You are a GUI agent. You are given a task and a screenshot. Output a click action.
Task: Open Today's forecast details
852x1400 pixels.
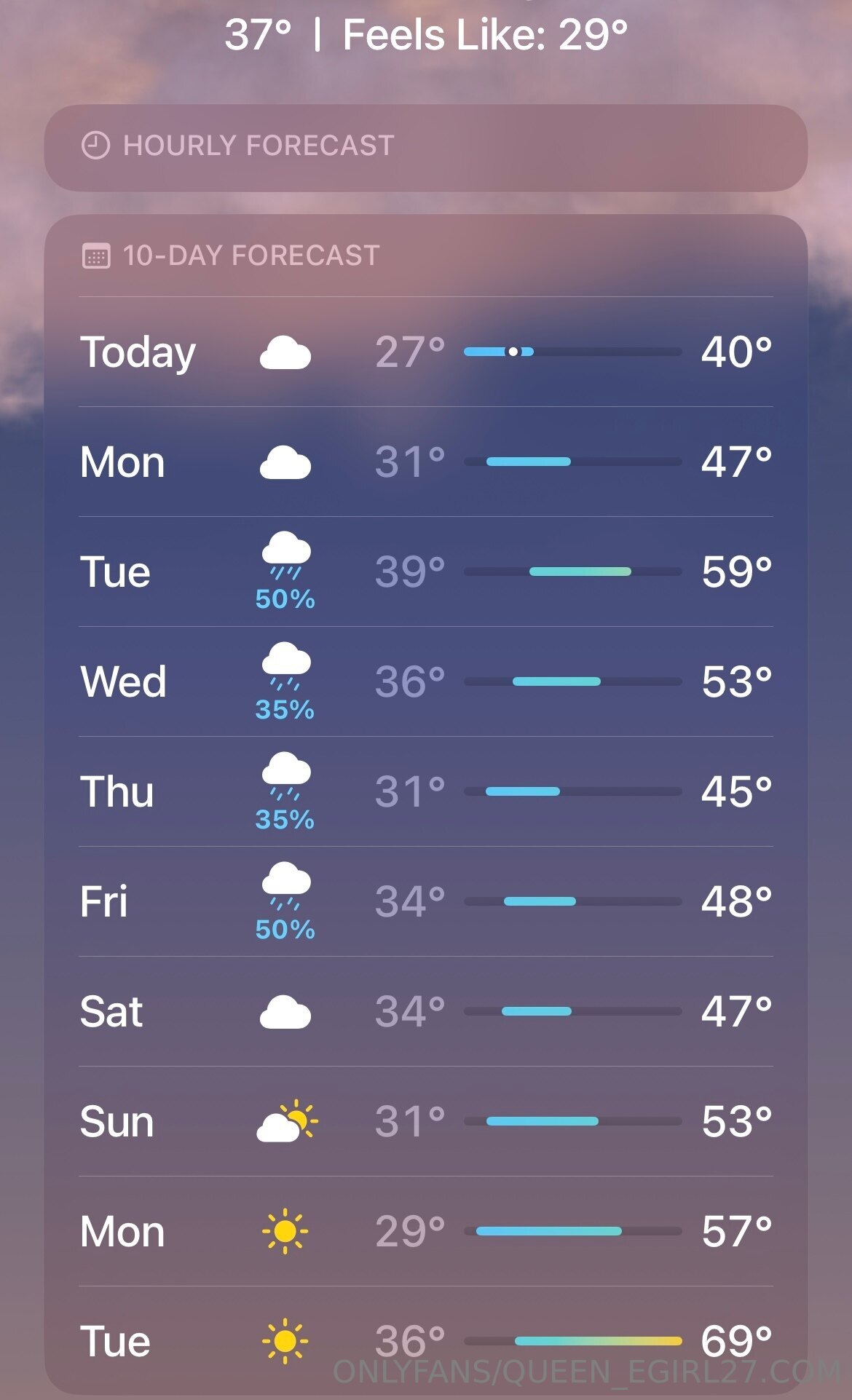[425, 352]
